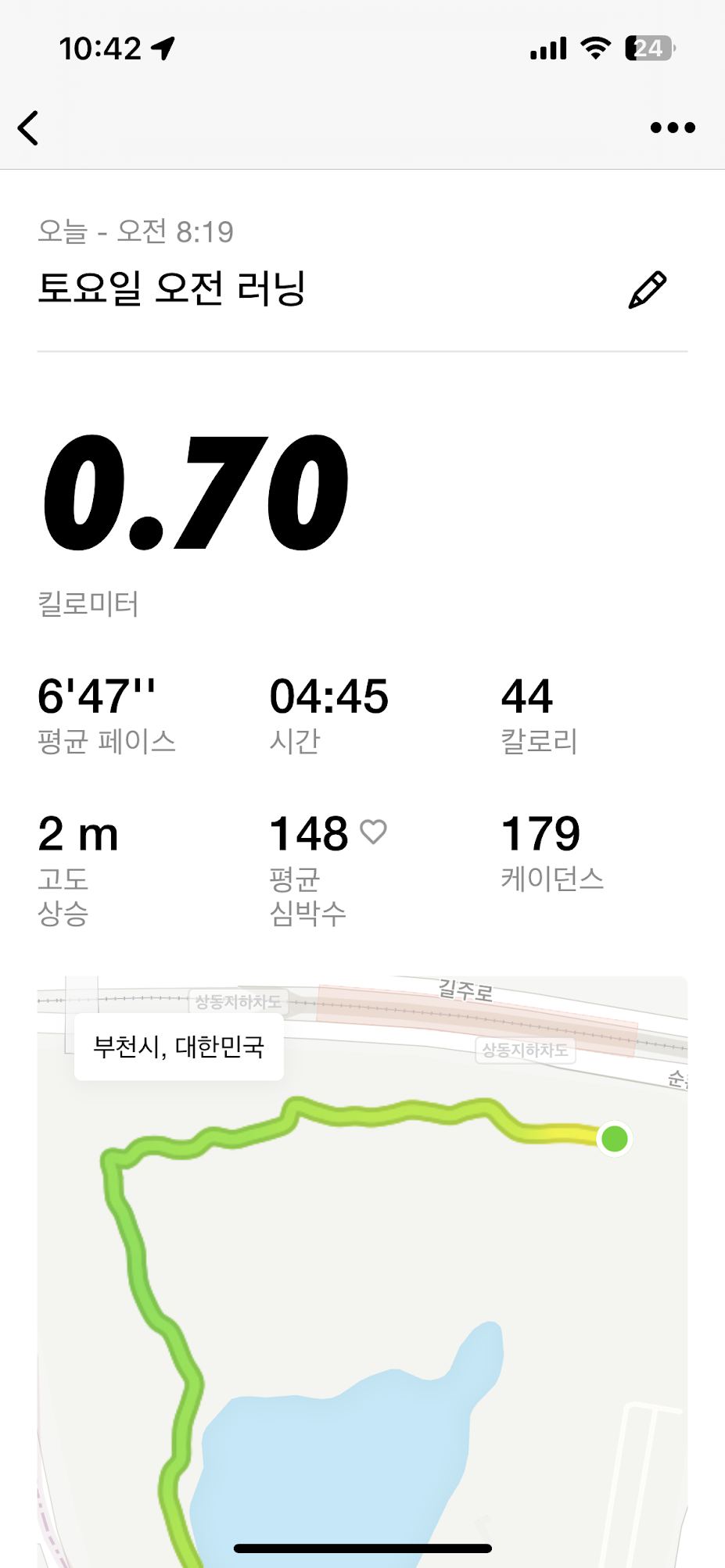
Task: Go back using the arrow icon
Action: tap(29, 128)
